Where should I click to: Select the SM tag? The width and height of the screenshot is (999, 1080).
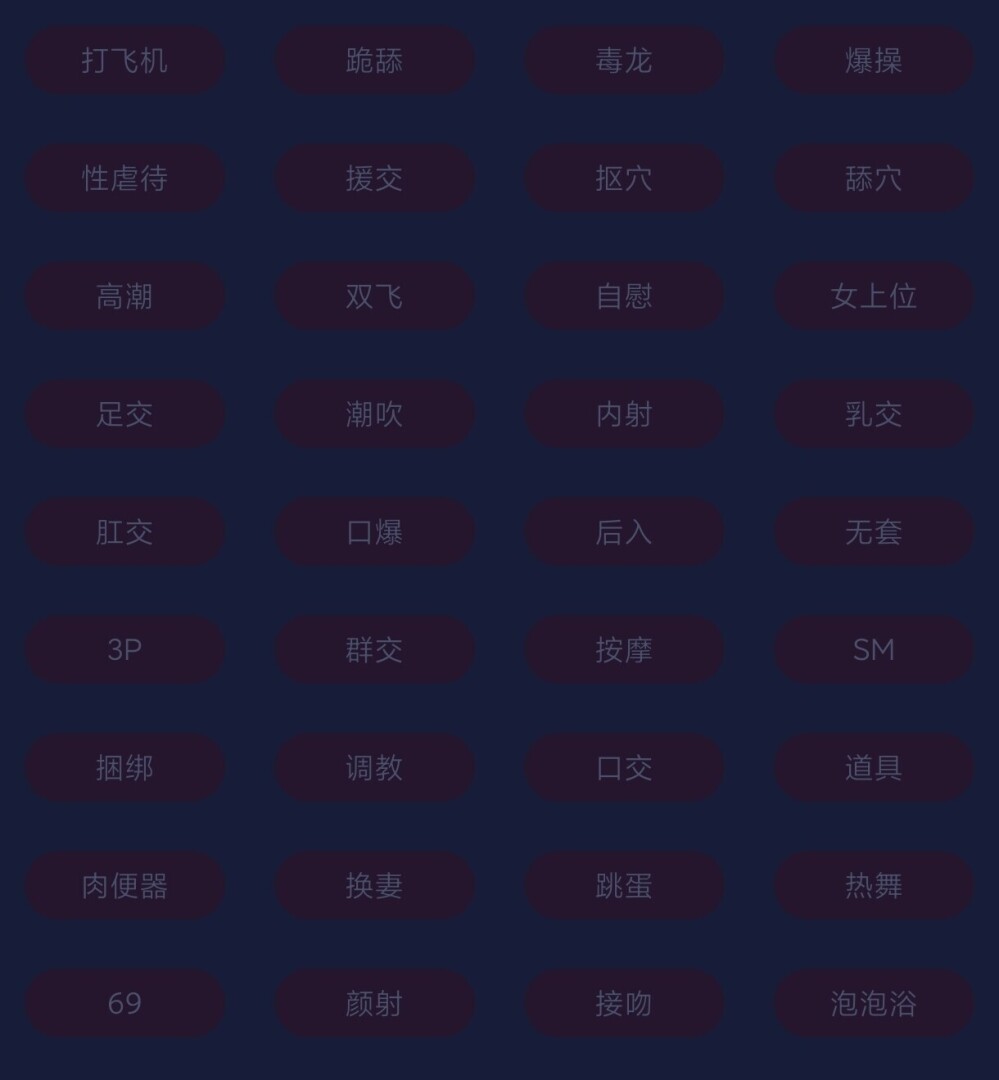[x=874, y=650]
